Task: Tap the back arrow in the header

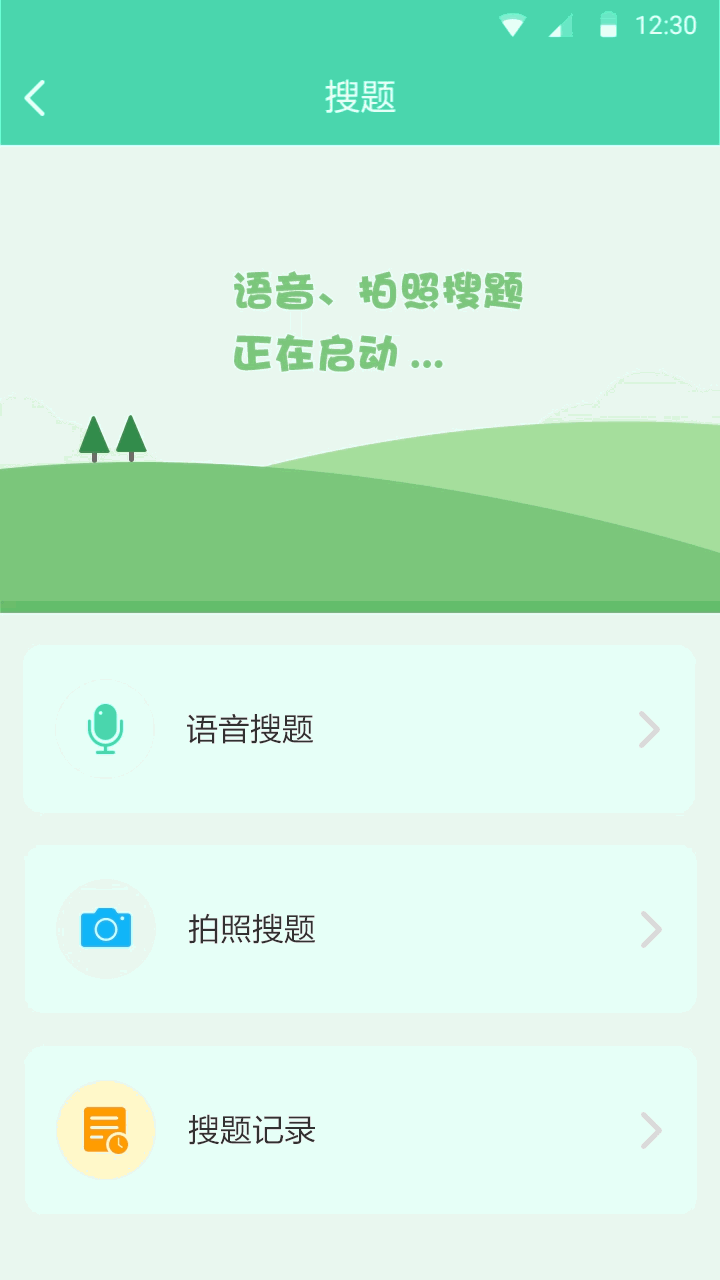Action: coord(34,98)
